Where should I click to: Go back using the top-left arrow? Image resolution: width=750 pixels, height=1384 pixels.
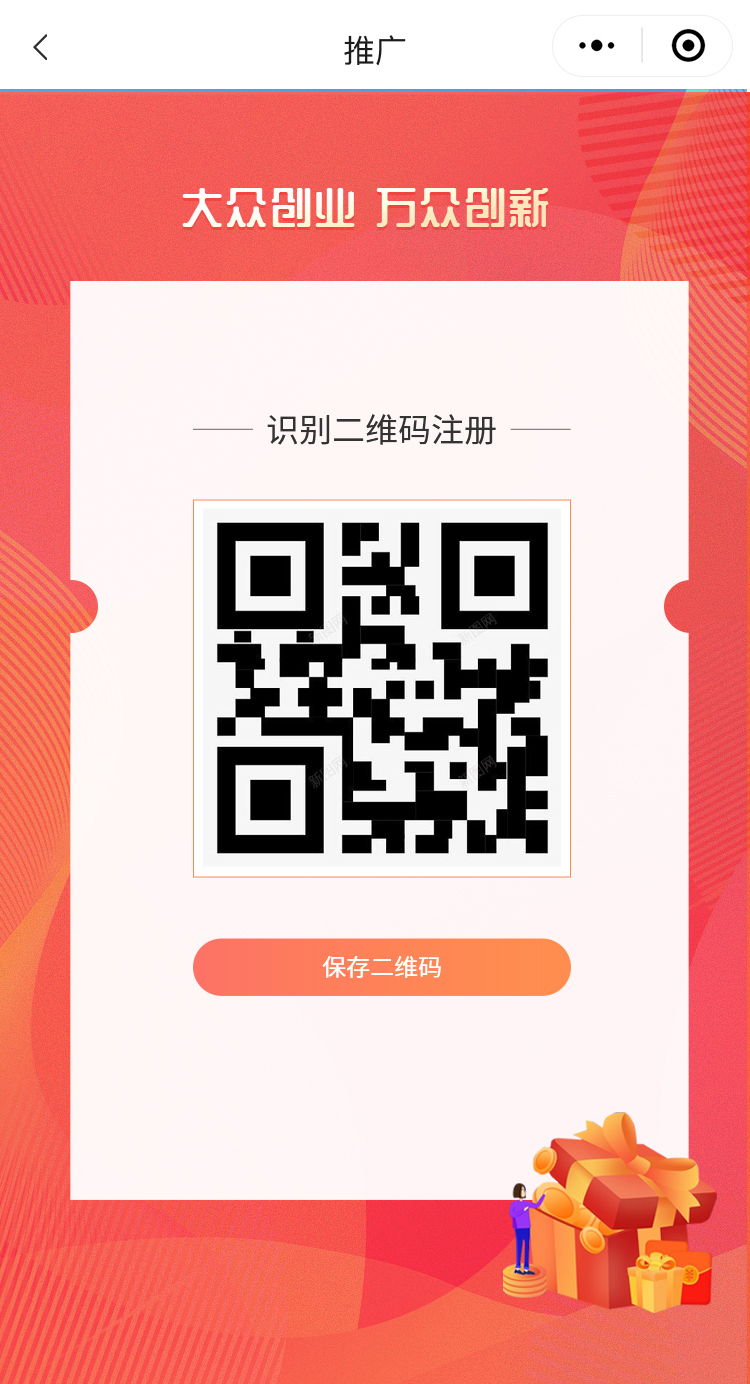pyautogui.click(x=40, y=47)
